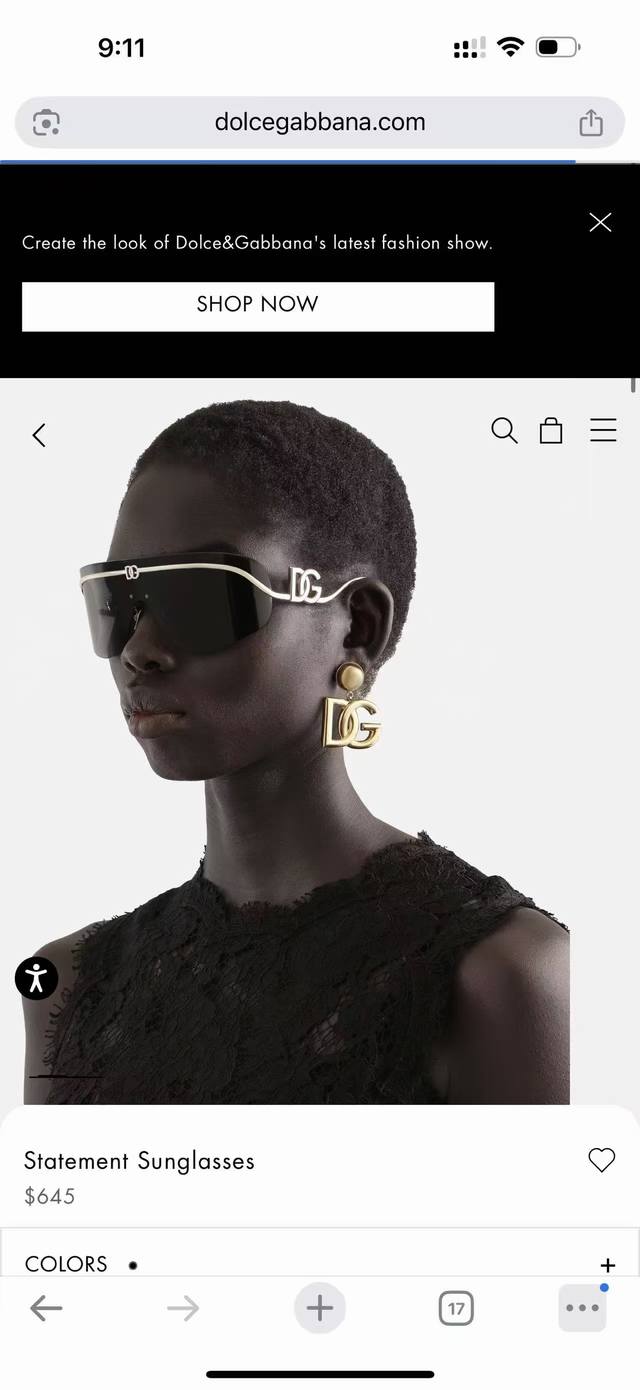This screenshot has height=1390, width=640.
Task: Open the accessibility options button
Action: coord(37,978)
